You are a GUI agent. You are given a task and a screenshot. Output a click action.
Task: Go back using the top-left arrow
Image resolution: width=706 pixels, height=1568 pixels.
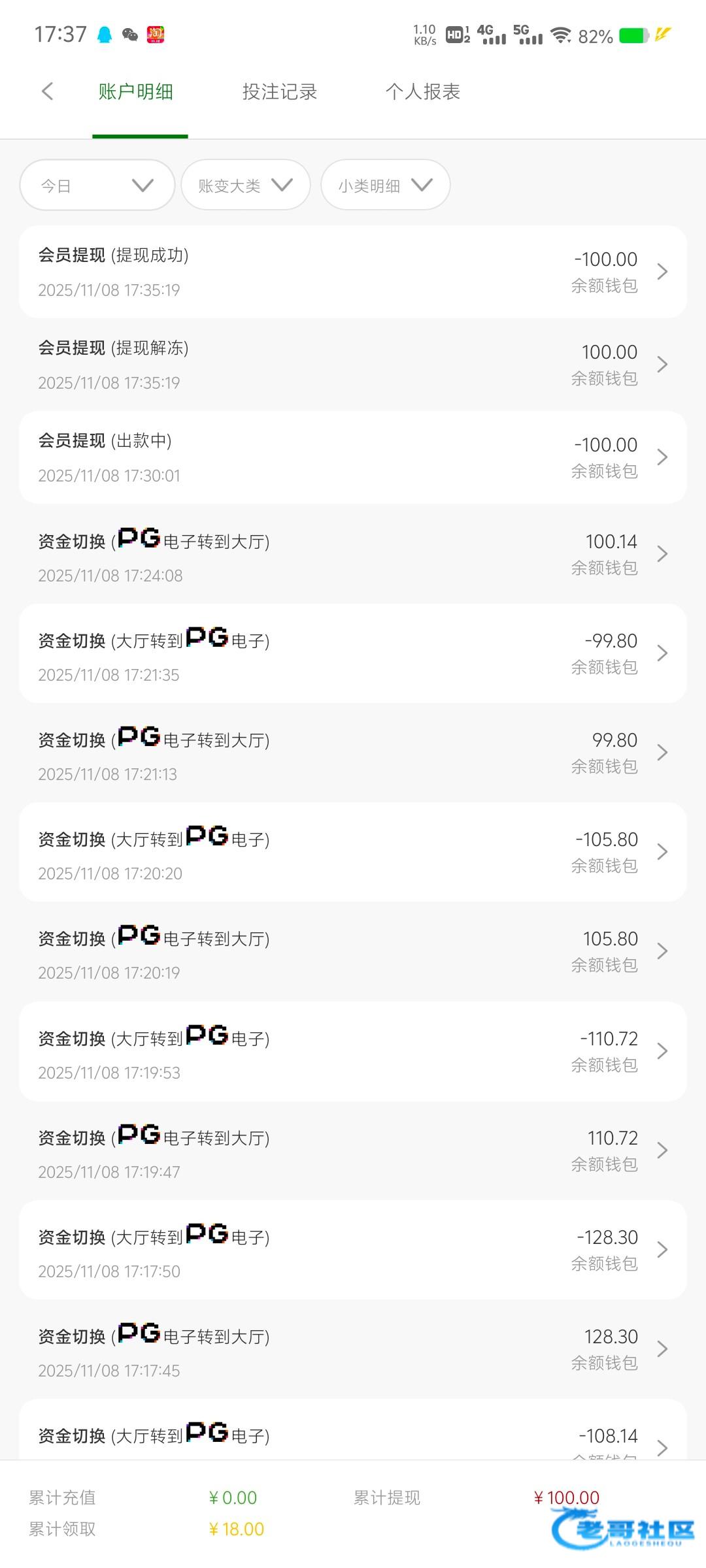(x=47, y=91)
